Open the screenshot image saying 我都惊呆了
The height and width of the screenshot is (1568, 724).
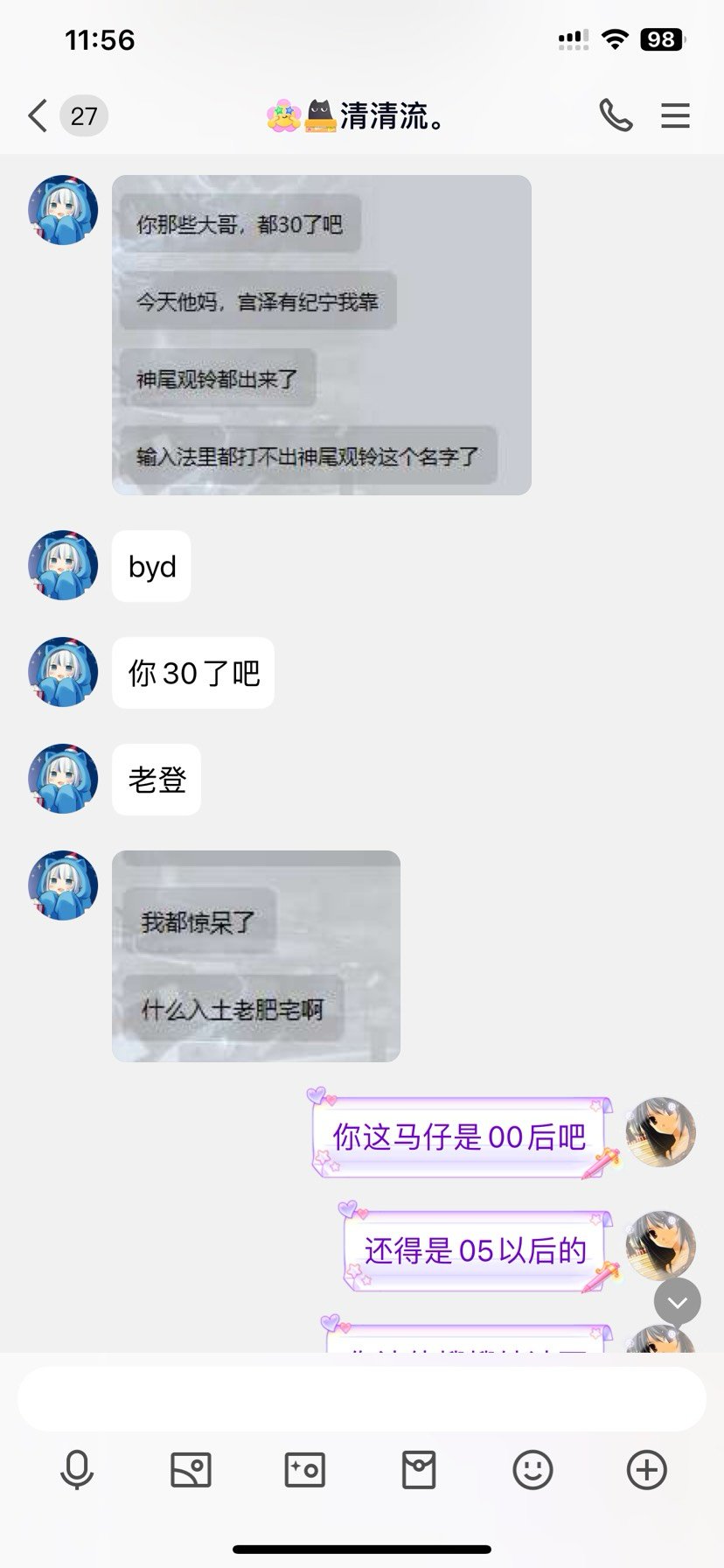(x=255, y=955)
